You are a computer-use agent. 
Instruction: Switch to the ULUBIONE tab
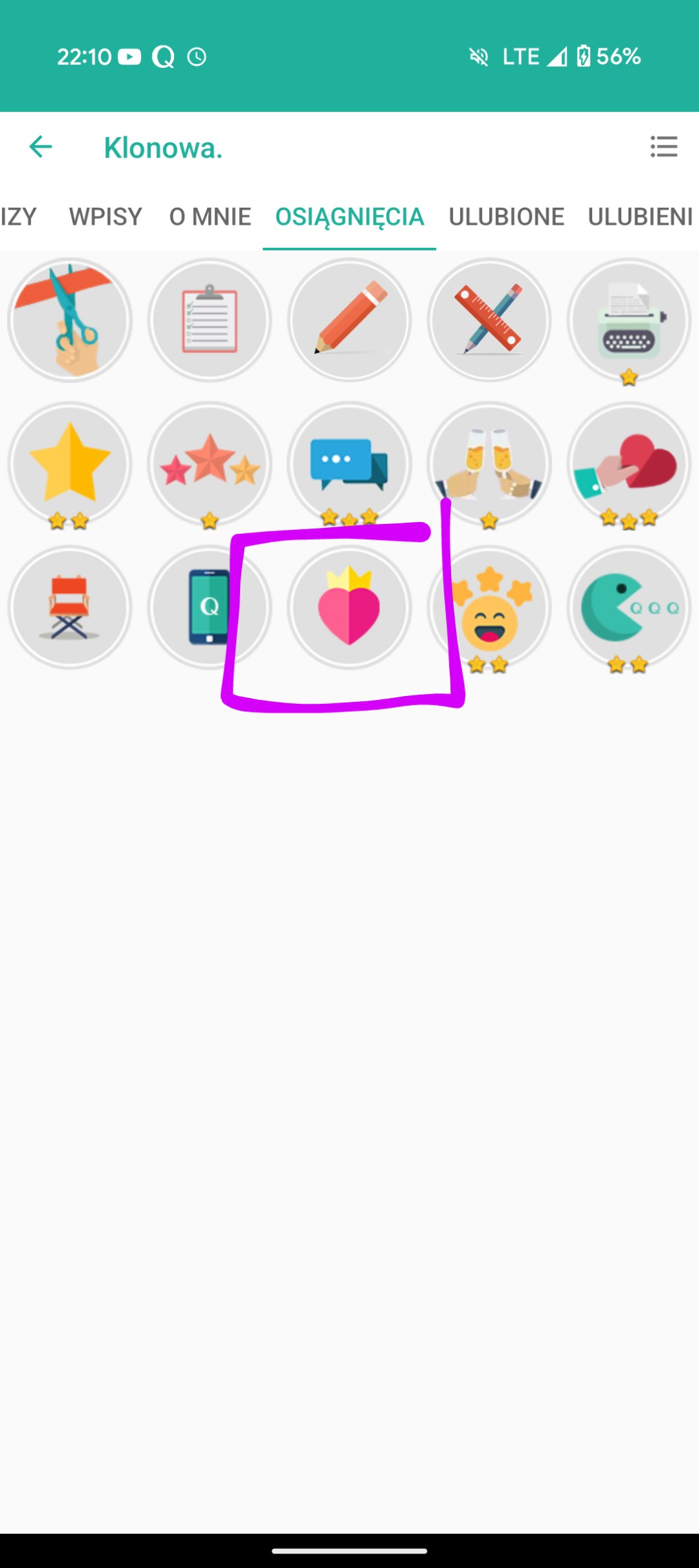click(x=506, y=217)
